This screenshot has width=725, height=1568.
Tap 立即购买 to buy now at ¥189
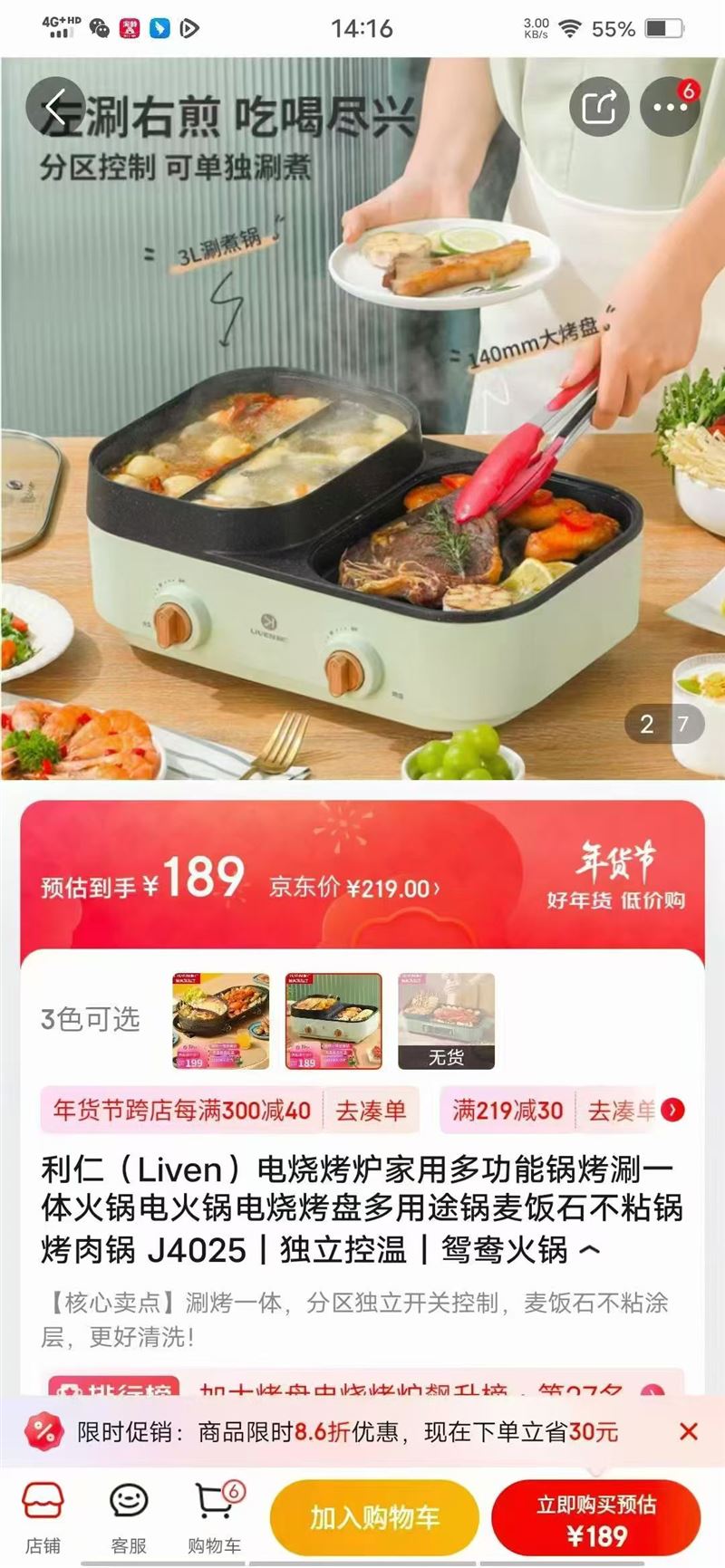coord(595,1518)
